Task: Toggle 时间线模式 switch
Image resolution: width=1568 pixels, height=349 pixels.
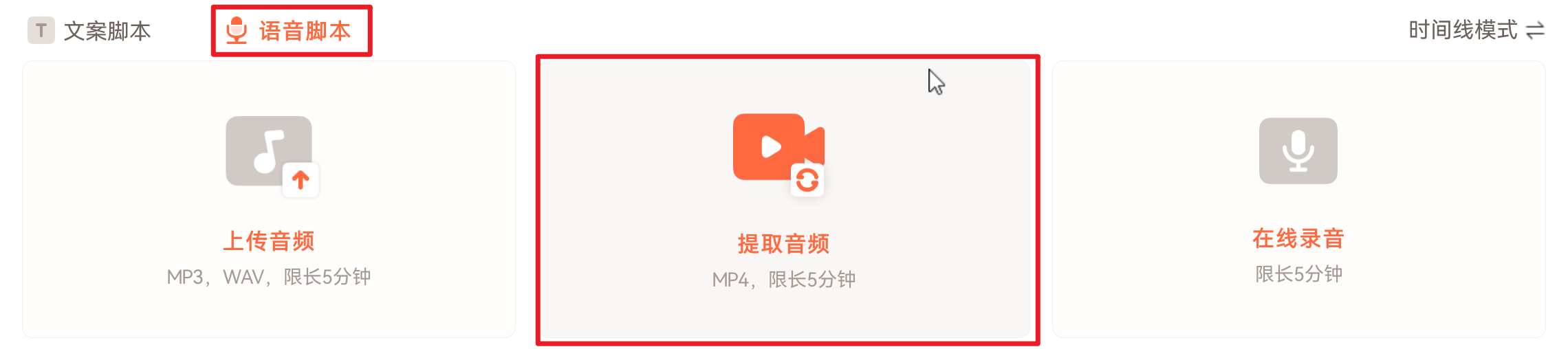Action: 1475,30
